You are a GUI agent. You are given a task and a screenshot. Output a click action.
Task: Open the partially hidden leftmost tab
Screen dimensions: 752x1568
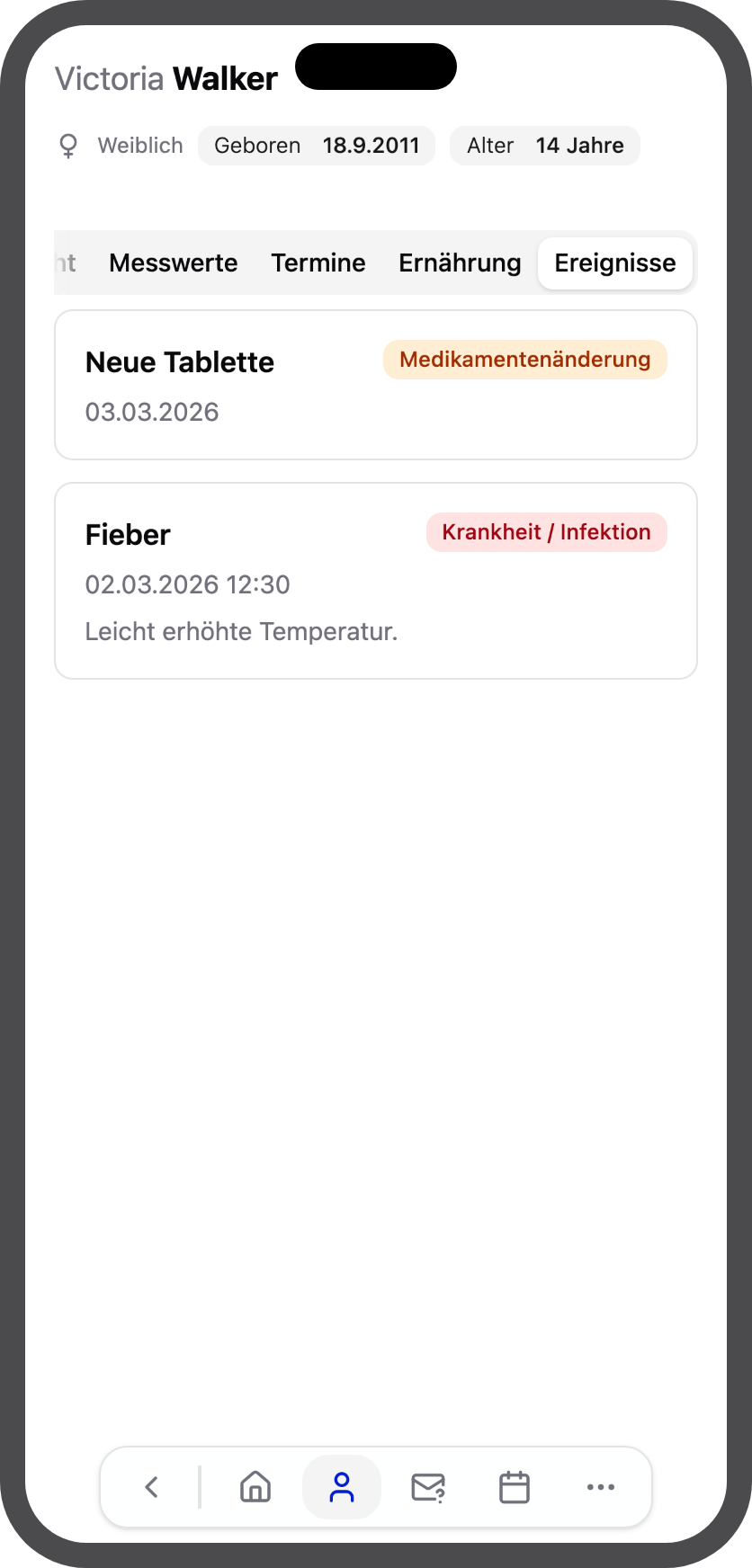[66, 263]
